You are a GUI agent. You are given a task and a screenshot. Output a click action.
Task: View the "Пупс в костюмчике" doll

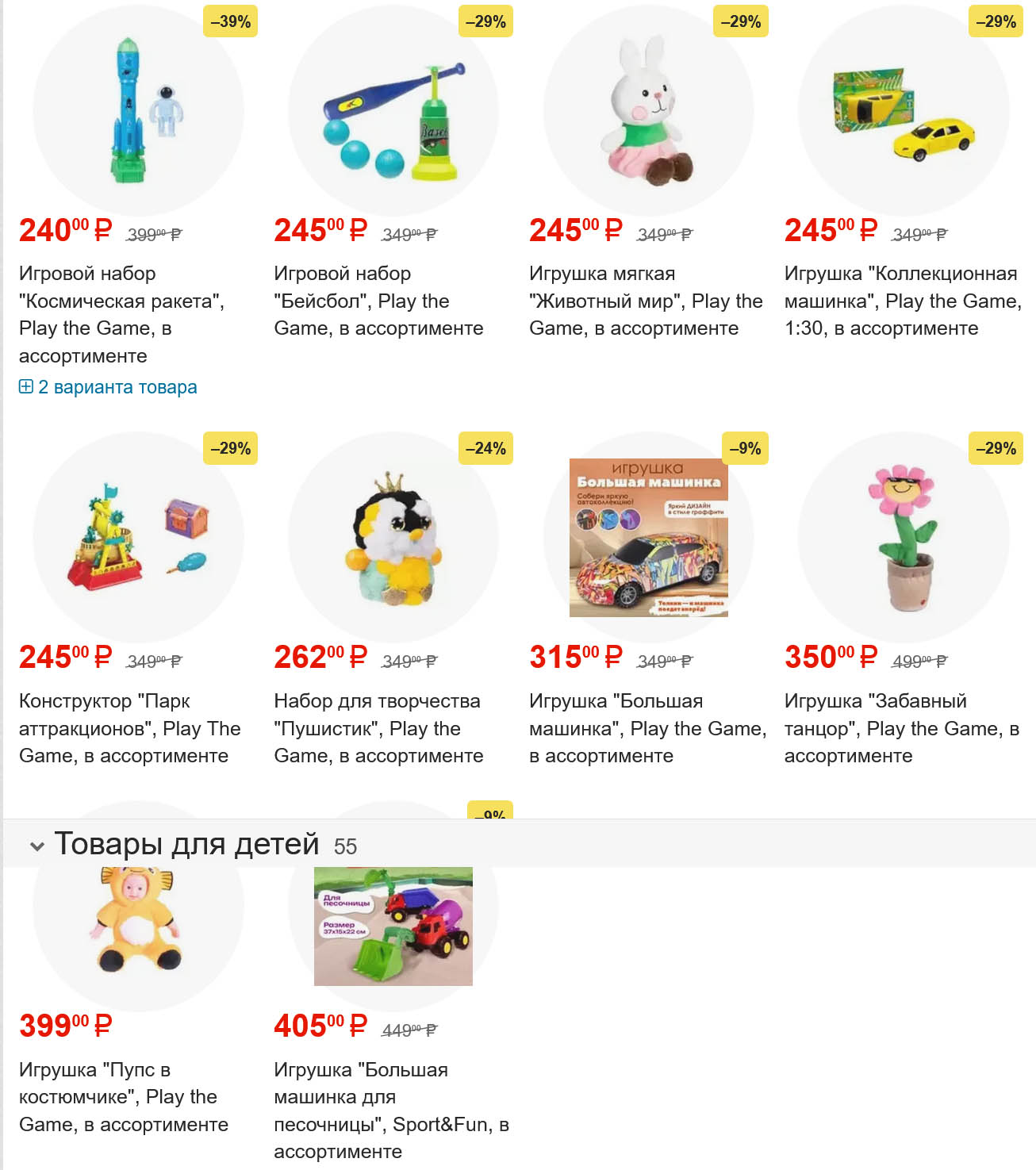[123, 1097]
